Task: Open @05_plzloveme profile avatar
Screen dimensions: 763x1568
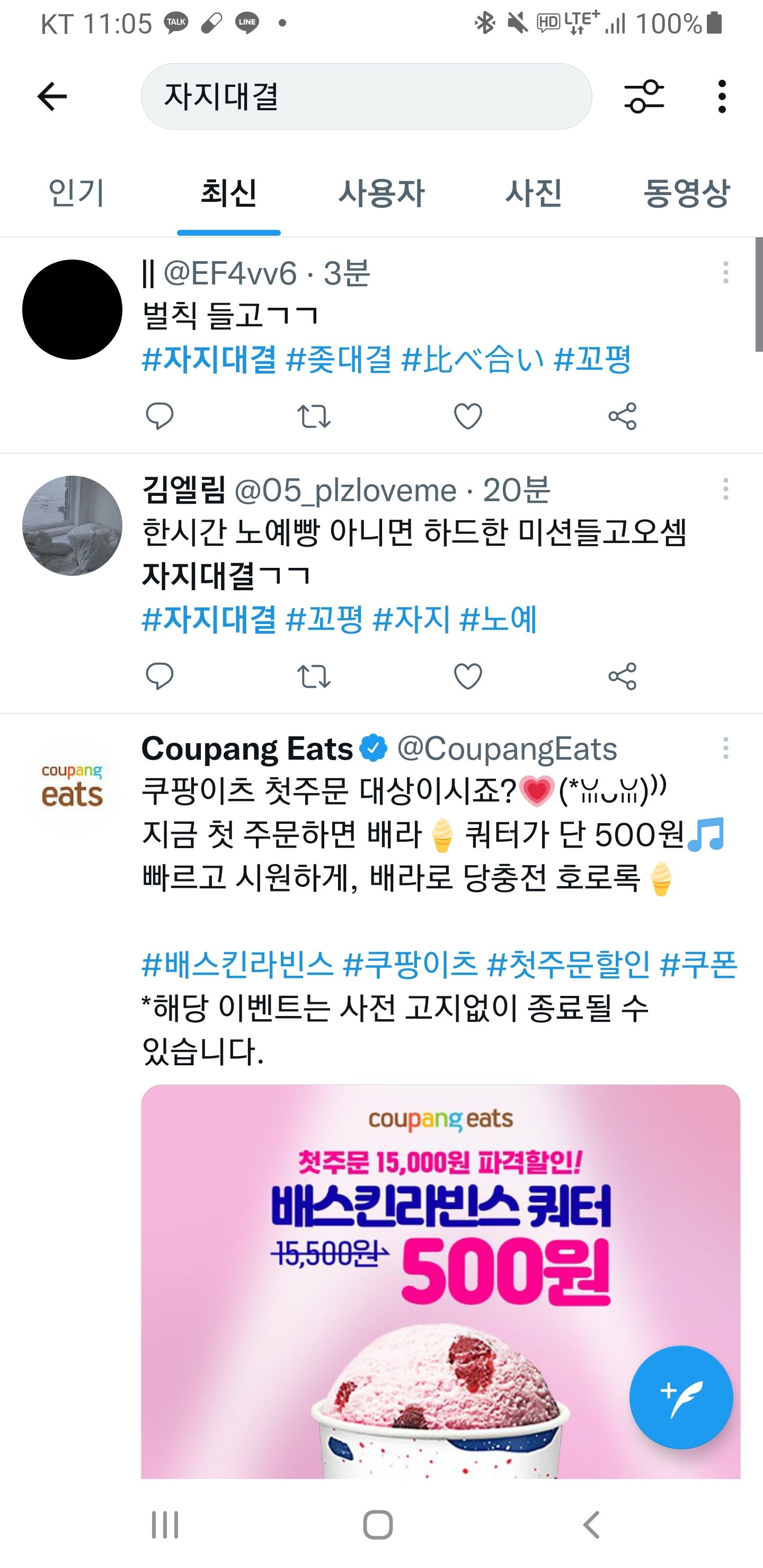Action: point(72,525)
